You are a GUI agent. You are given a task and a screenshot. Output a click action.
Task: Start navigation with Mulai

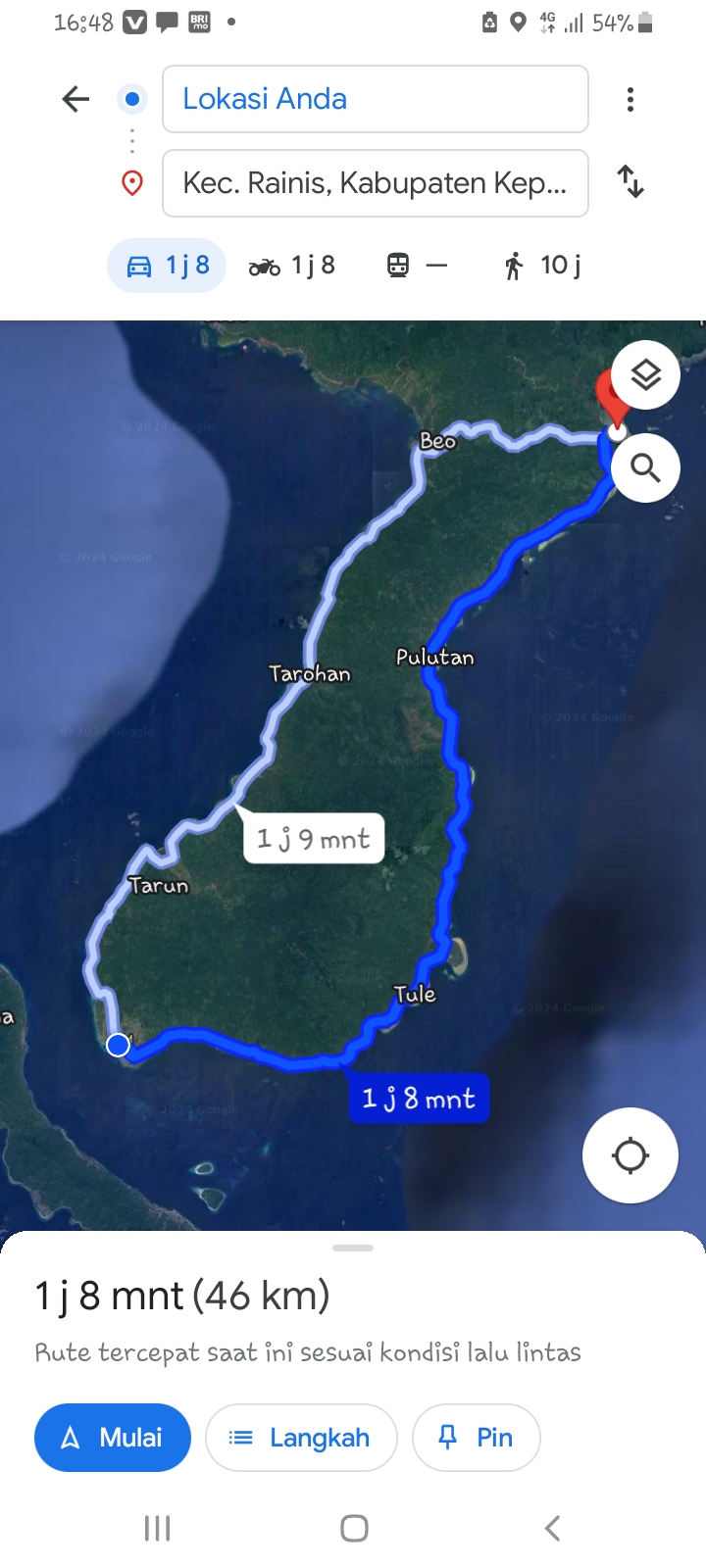(113, 1438)
